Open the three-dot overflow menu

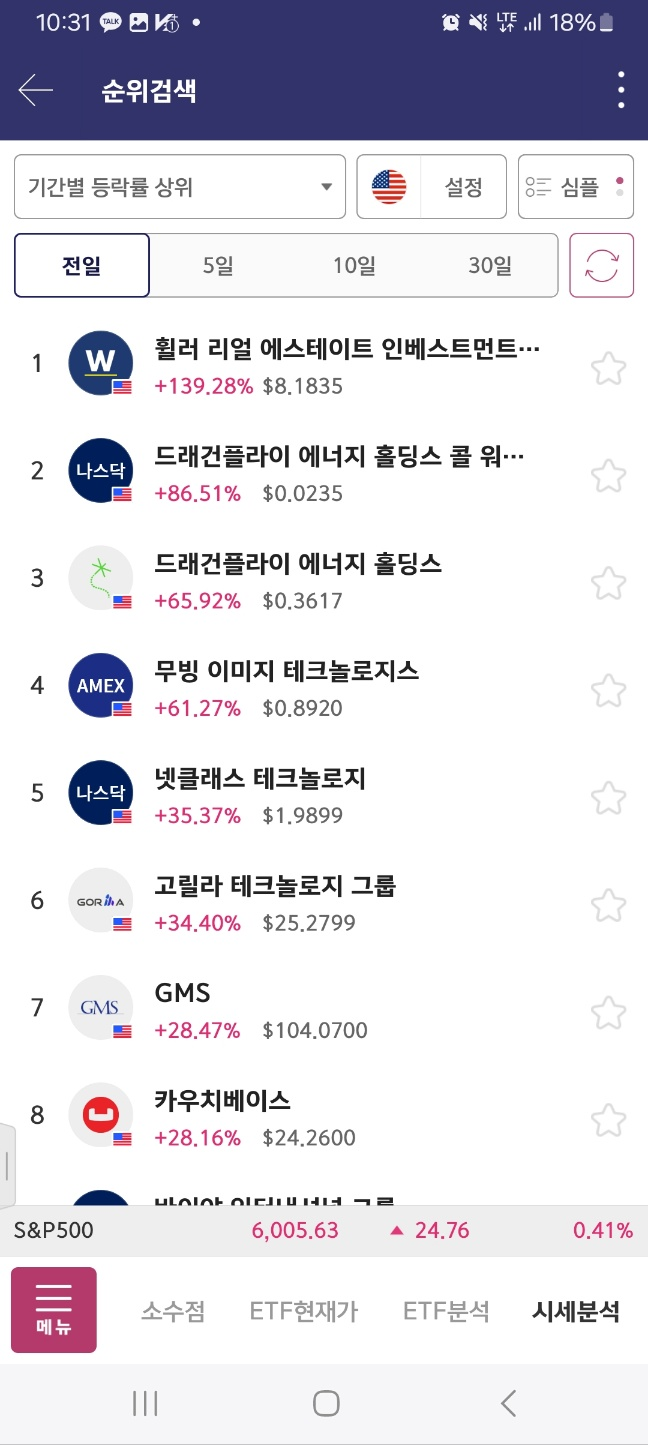point(621,91)
